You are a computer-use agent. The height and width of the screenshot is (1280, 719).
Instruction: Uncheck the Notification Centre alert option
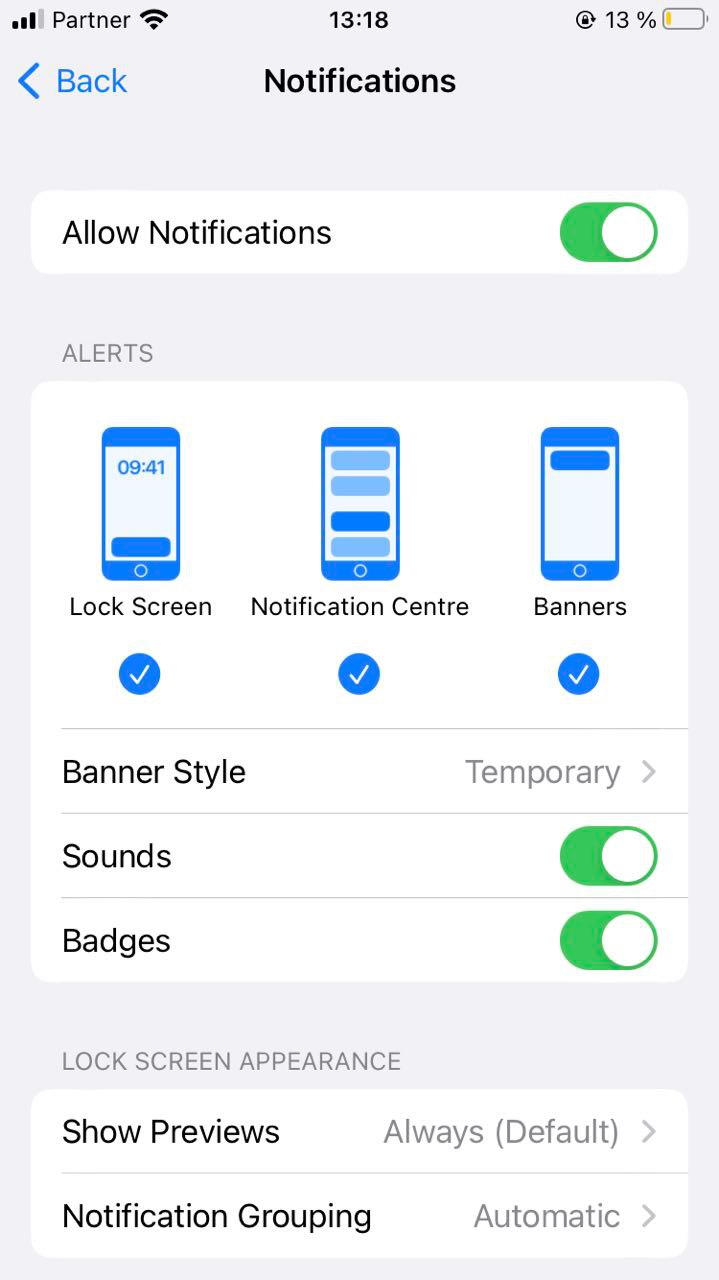coord(359,675)
